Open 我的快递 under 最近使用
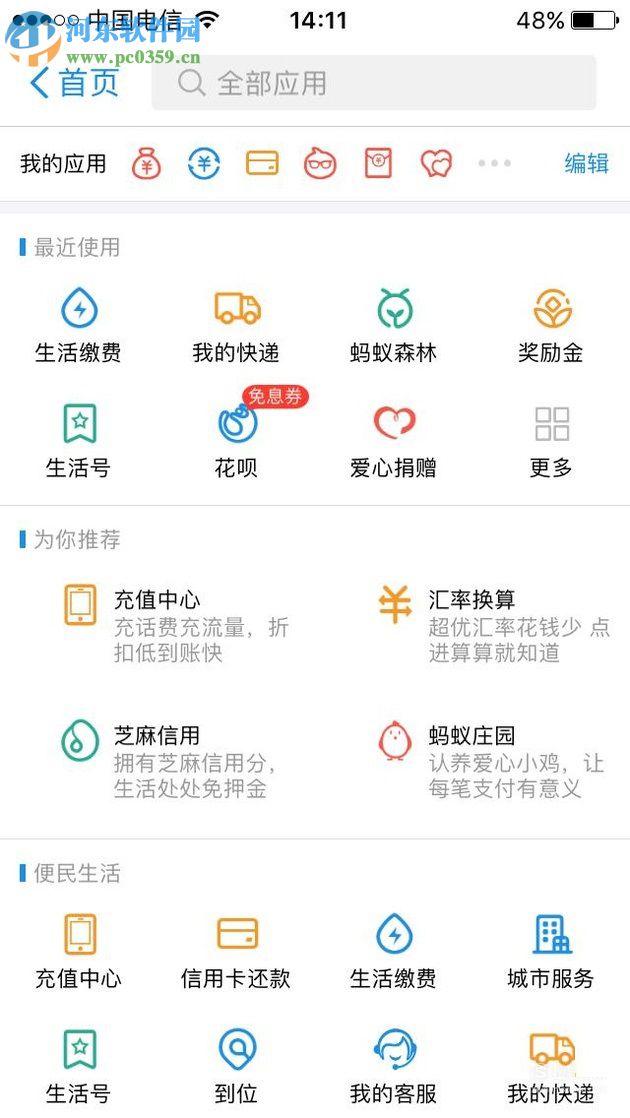This screenshot has height=1118, width=630. click(237, 326)
